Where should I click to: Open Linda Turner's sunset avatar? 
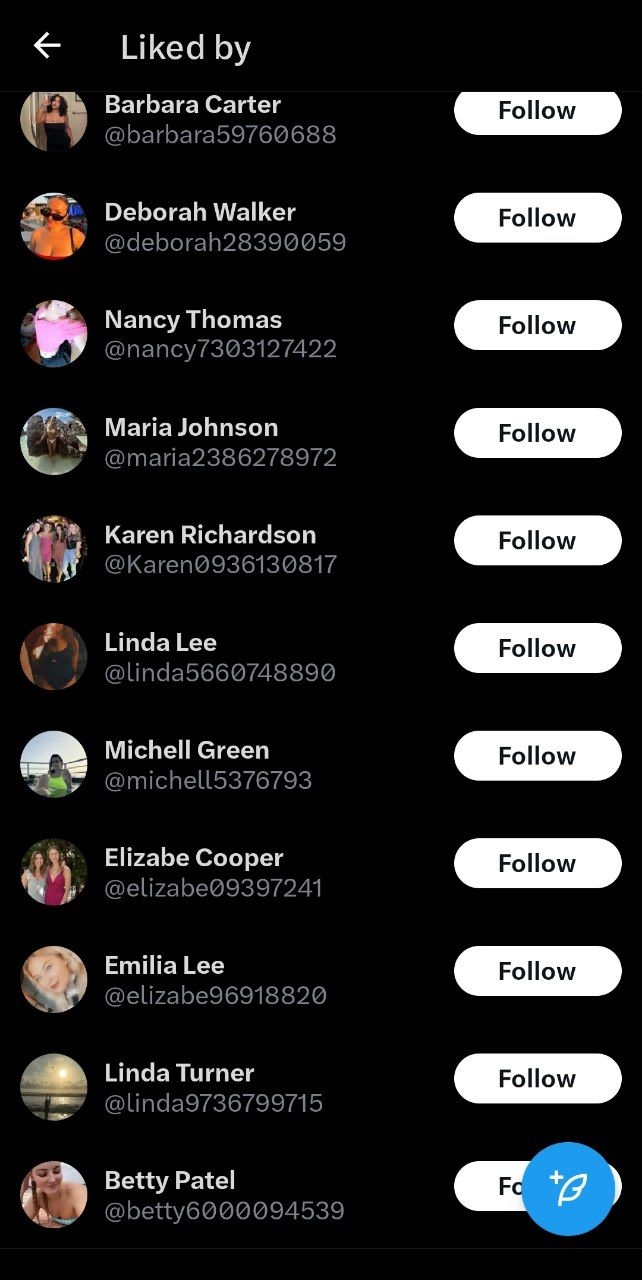[x=54, y=1087]
